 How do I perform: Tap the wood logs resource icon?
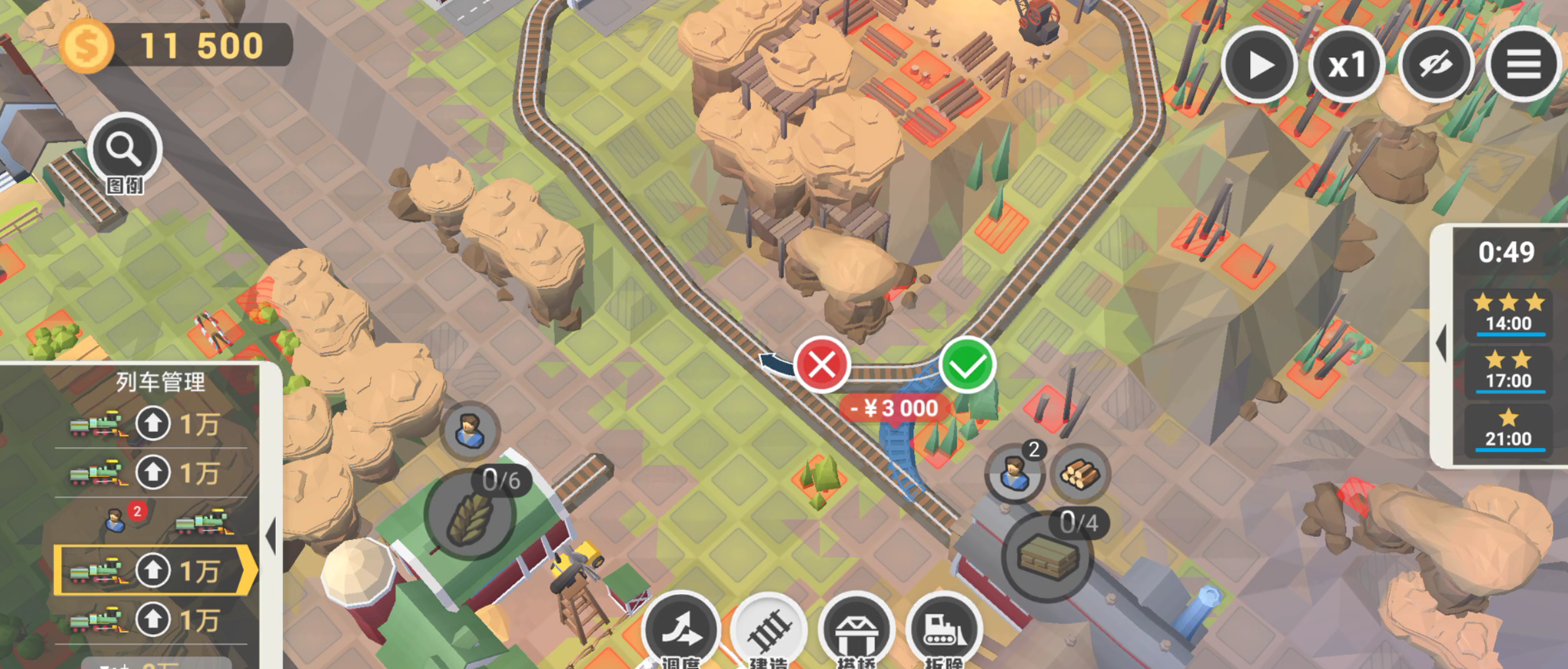point(1080,474)
